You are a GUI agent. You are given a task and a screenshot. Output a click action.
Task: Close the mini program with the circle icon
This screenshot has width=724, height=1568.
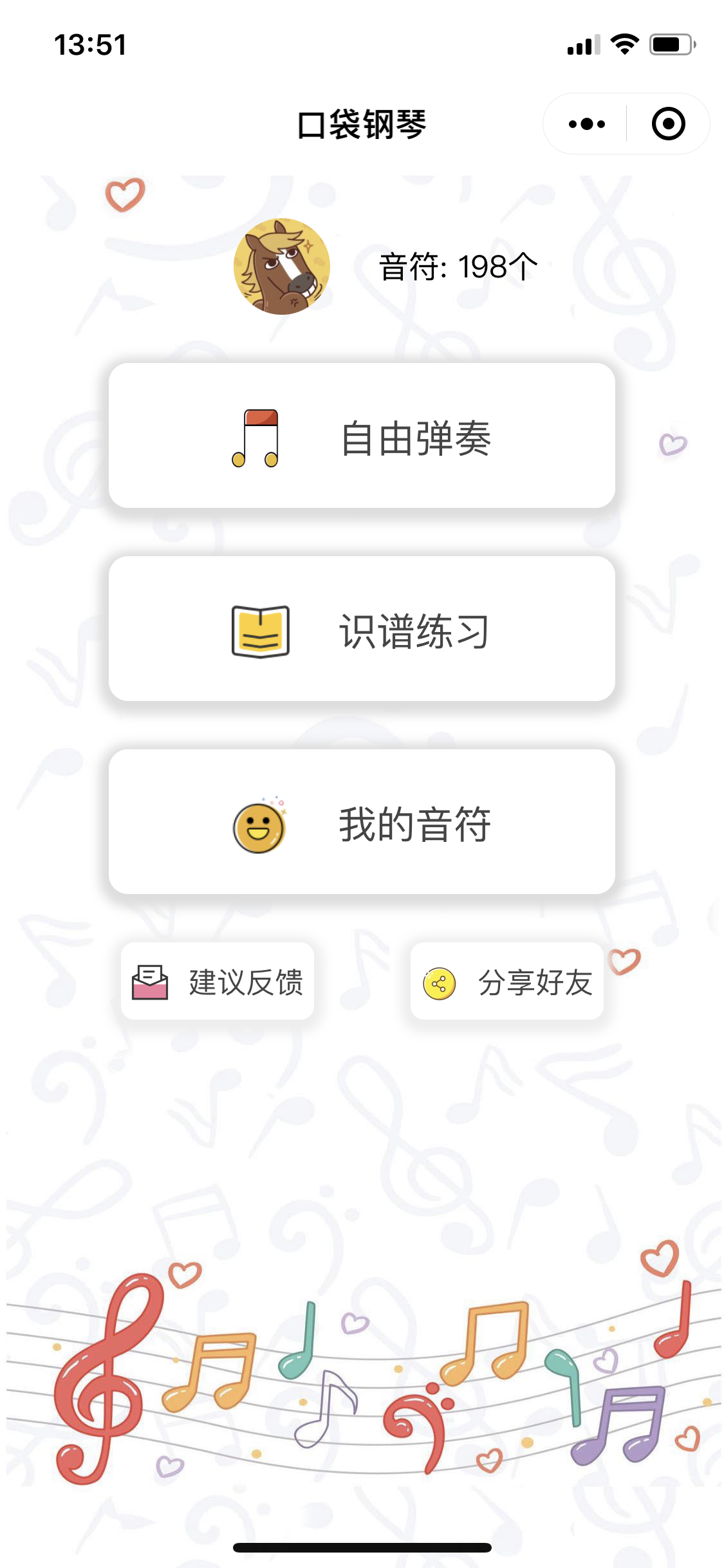click(x=668, y=124)
